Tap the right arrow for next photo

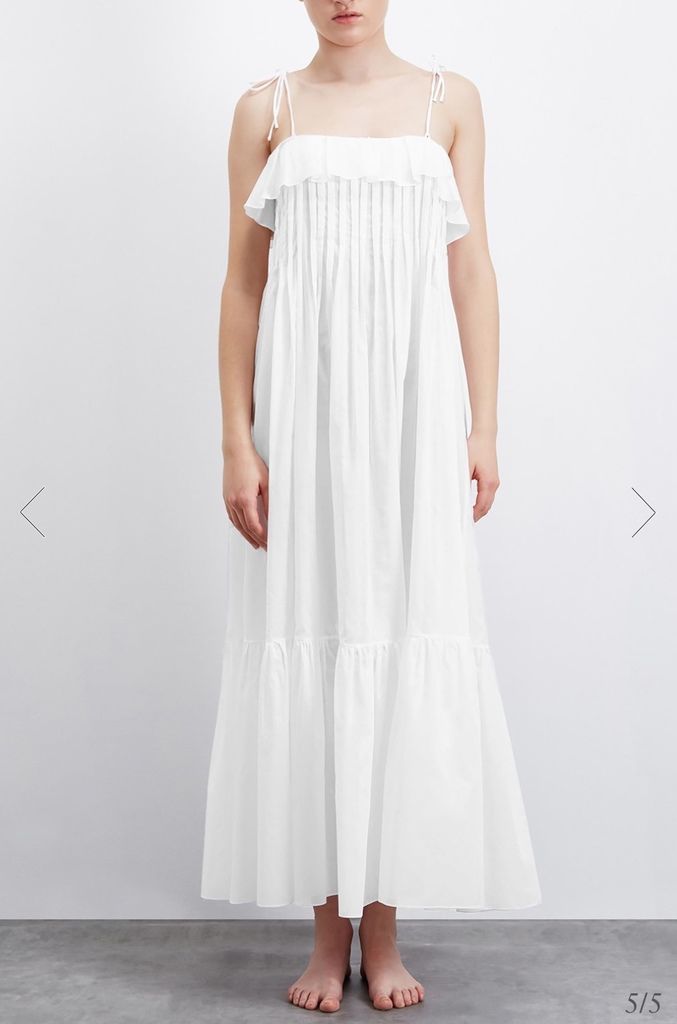[643, 512]
